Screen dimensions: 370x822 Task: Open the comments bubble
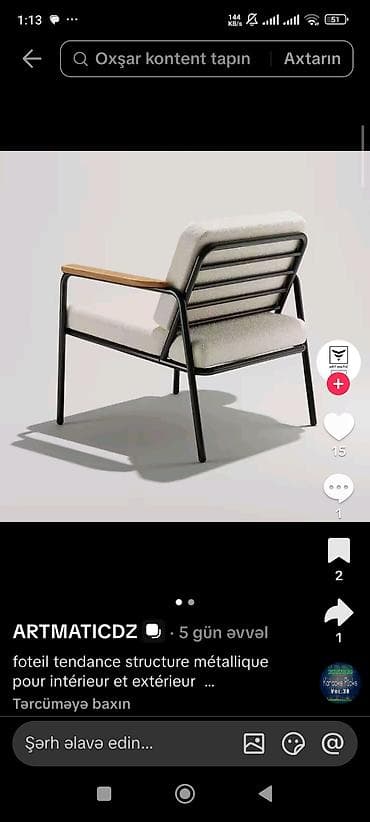[x=339, y=489]
